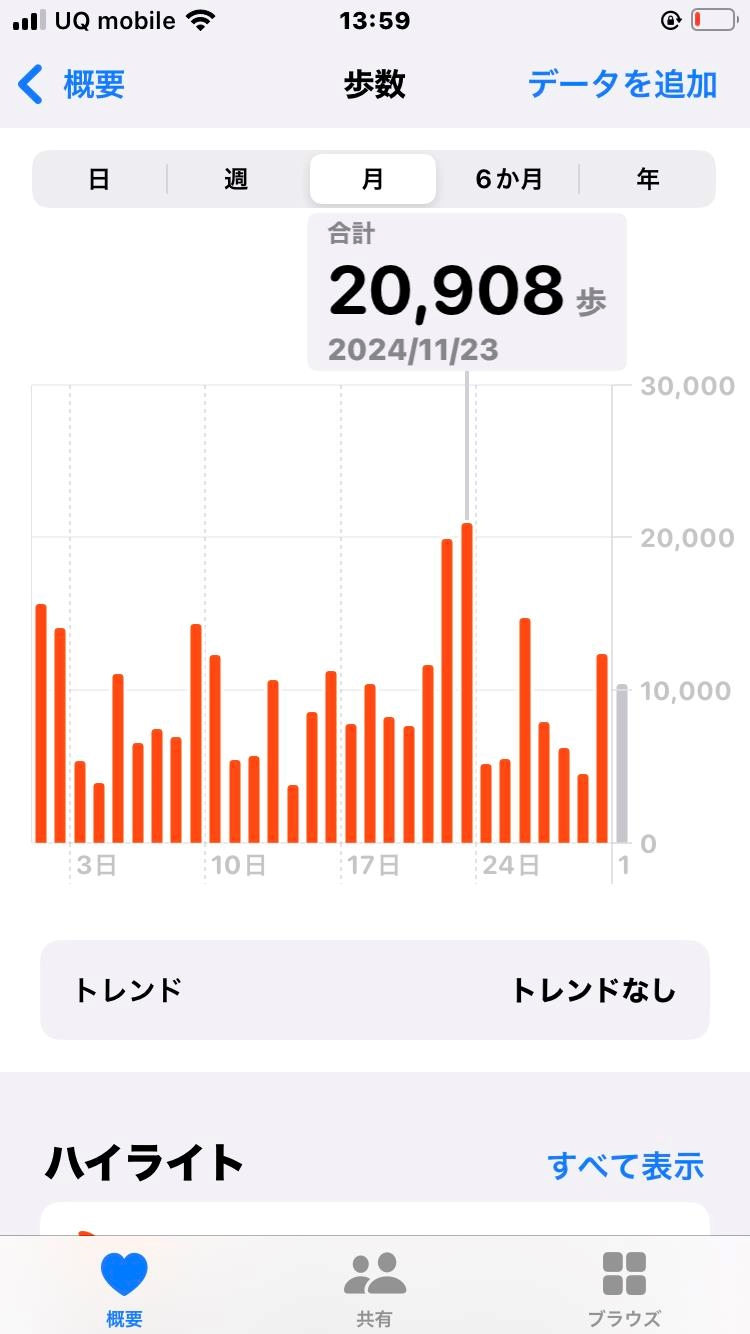Image resolution: width=750 pixels, height=1334 pixels.
Task: Switch to the 週 view
Action: click(236, 179)
